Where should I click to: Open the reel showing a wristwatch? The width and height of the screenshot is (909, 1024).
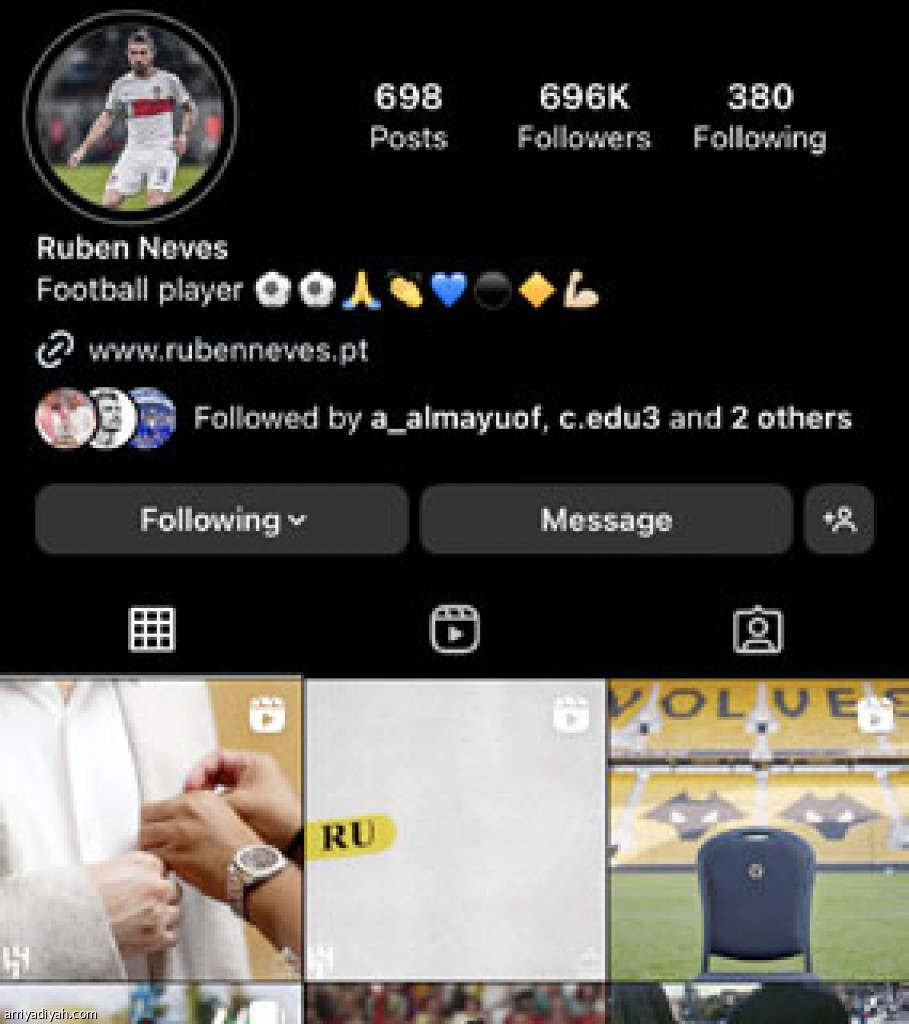(150, 830)
